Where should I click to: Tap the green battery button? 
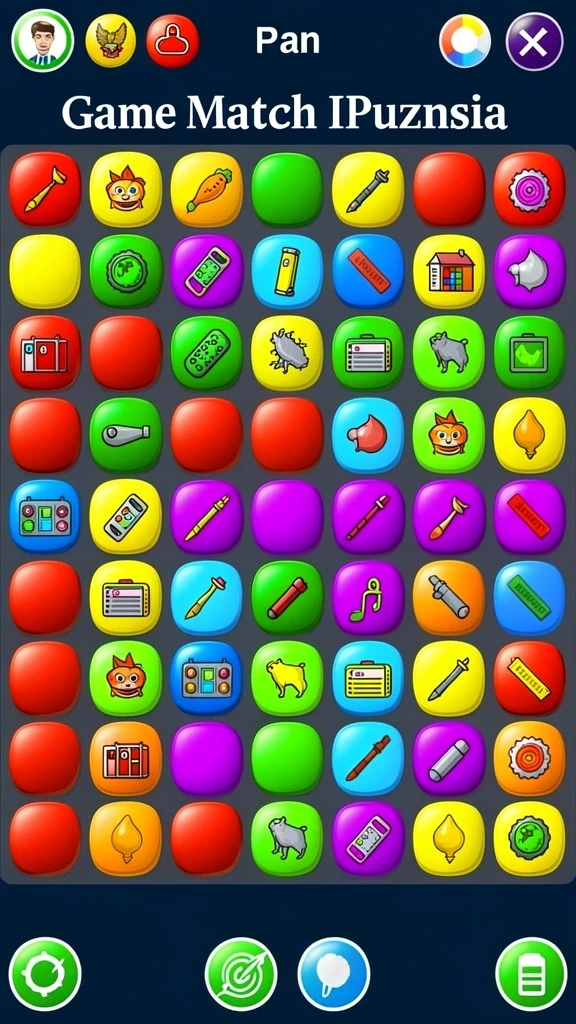coord(531,974)
